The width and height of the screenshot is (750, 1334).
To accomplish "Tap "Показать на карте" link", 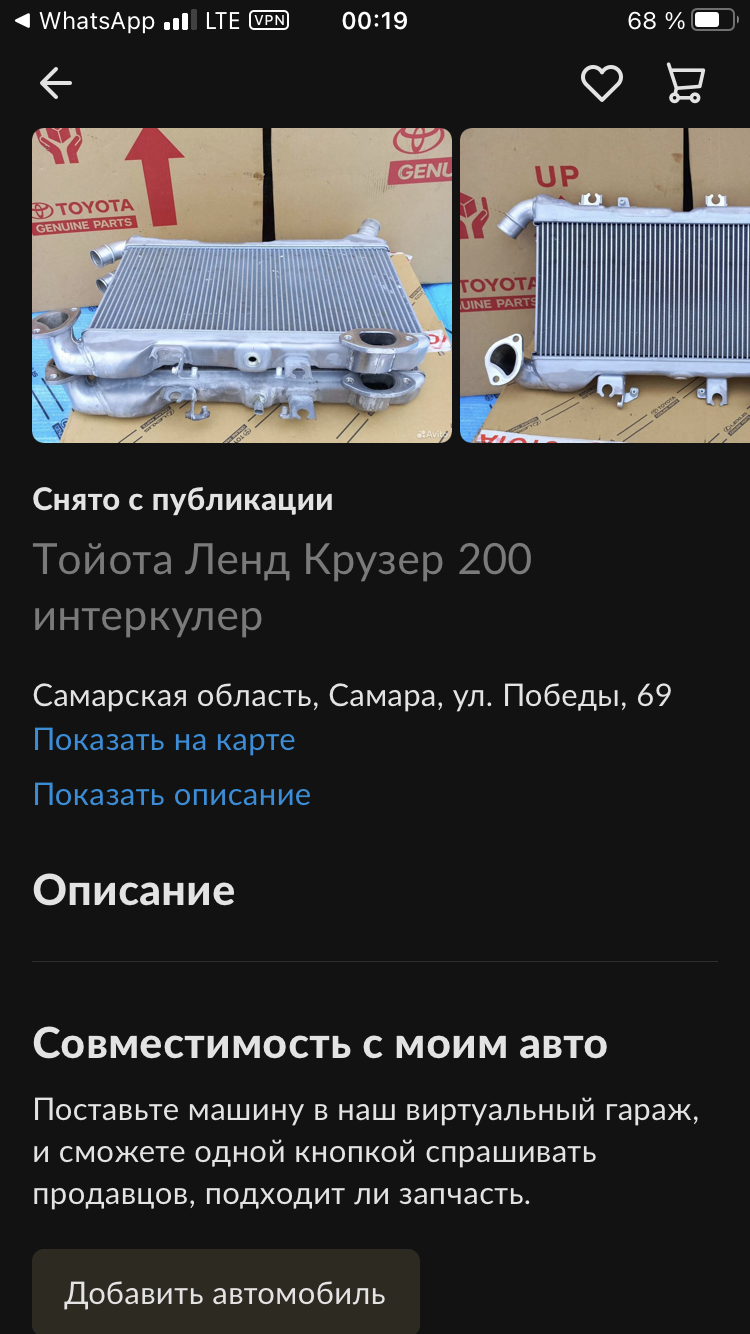I will coord(164,740).
